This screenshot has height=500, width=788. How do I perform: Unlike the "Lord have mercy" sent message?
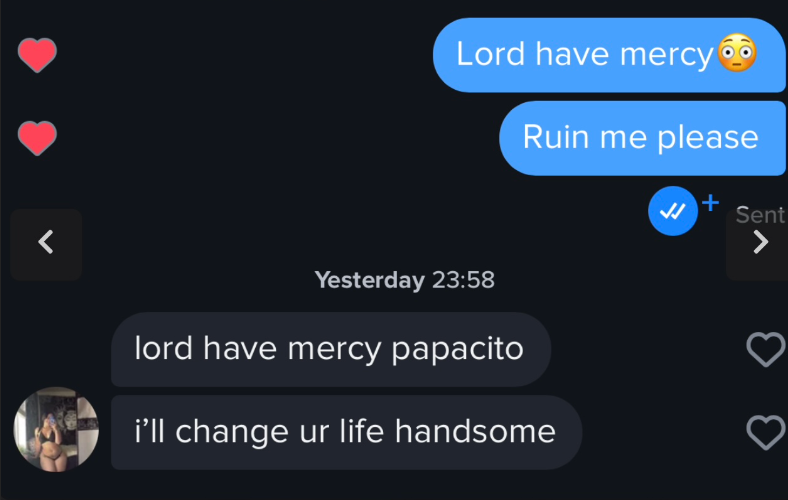(38, 54)
